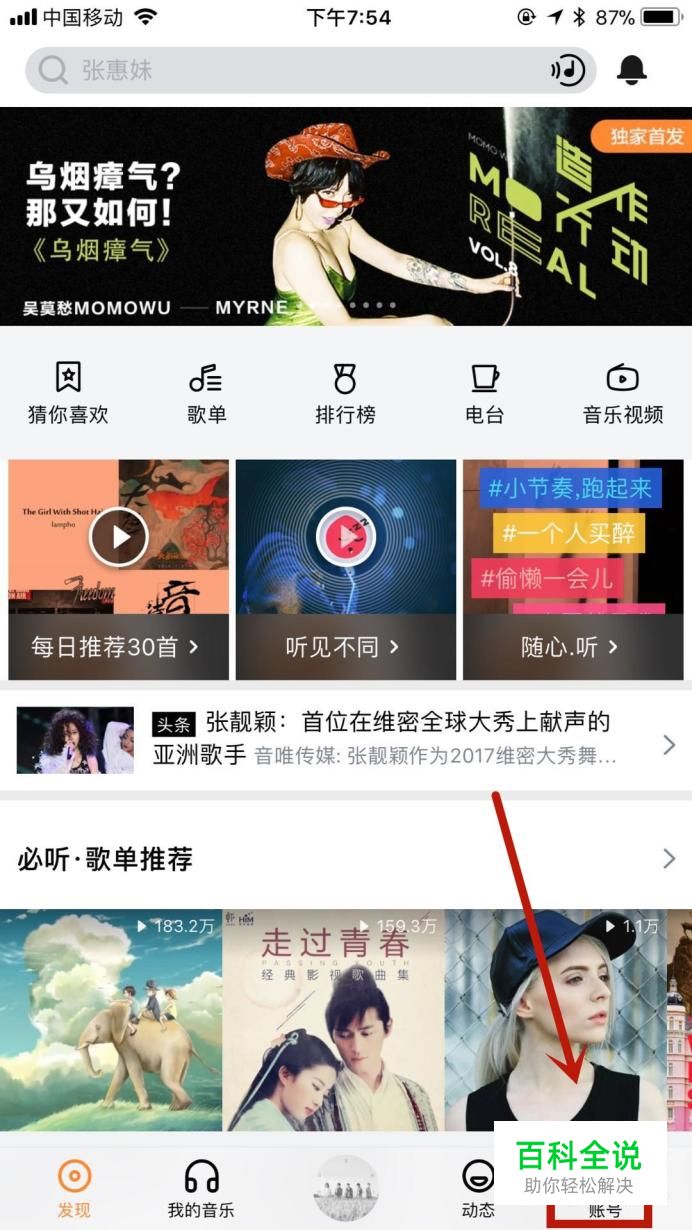Switch to 我的音乐 tab
Viewport: 692px width, 1230px height.
[x=201, y=1188]
